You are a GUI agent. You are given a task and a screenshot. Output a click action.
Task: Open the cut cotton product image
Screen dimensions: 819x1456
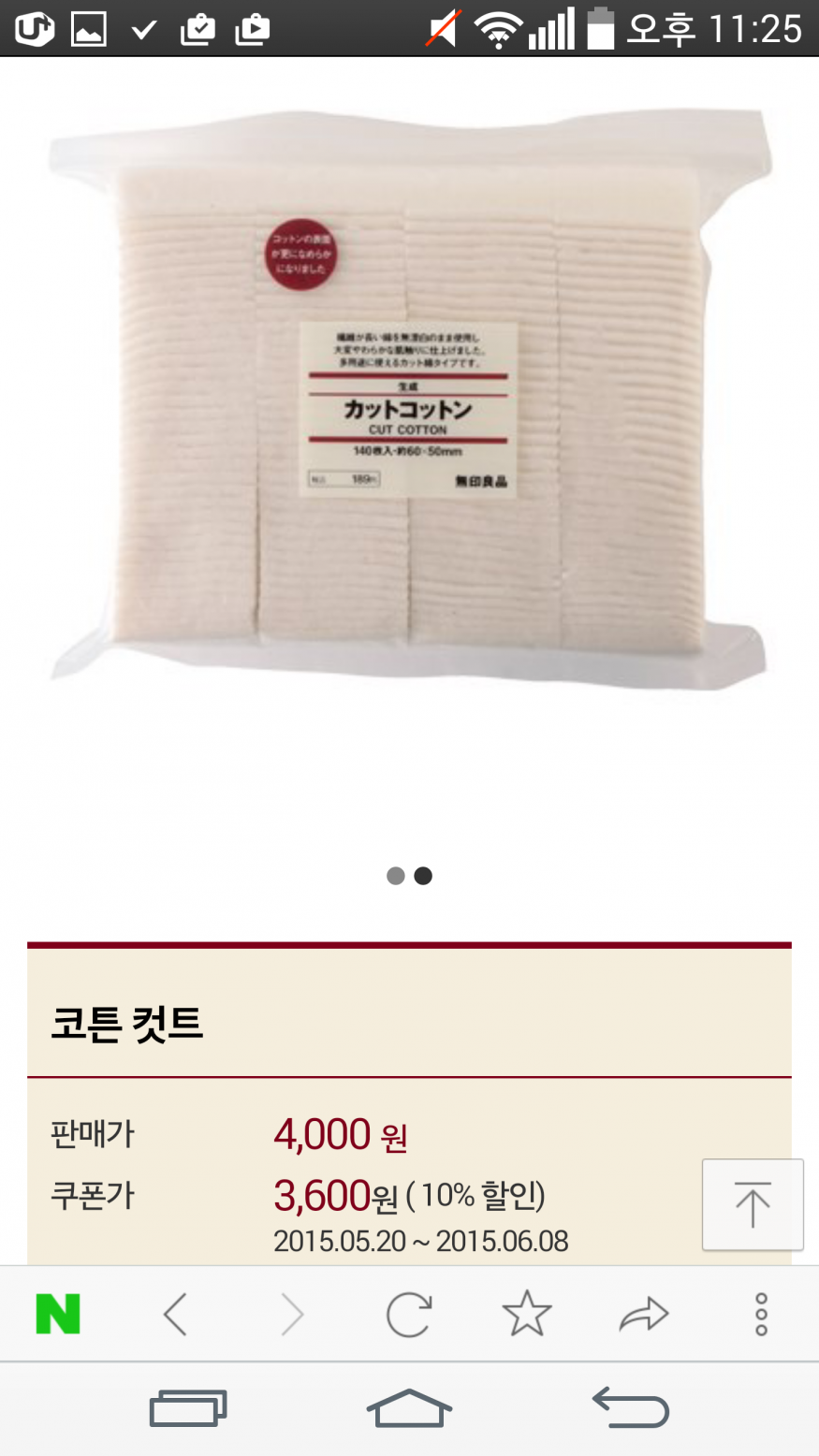point(409,402)
